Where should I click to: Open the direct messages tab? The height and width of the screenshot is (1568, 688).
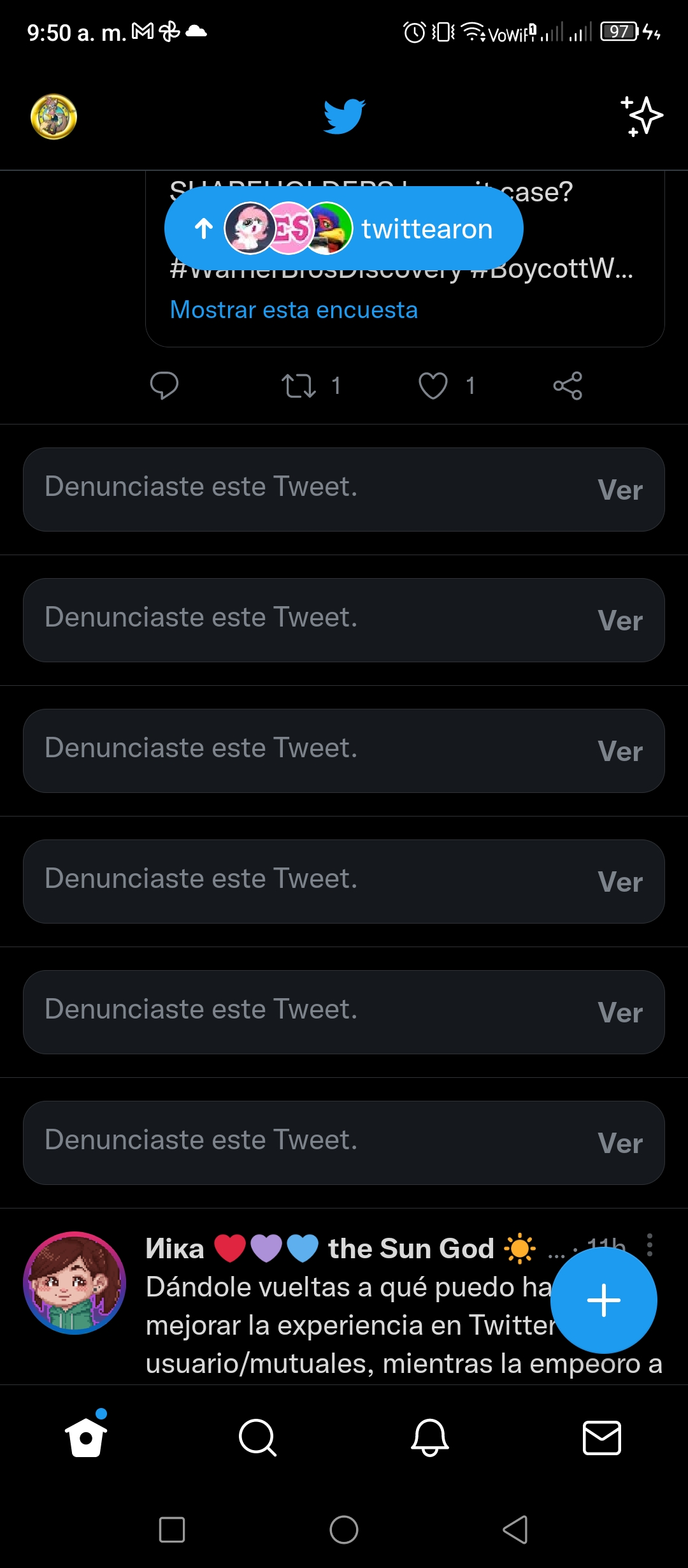[x=602, y=1437]
